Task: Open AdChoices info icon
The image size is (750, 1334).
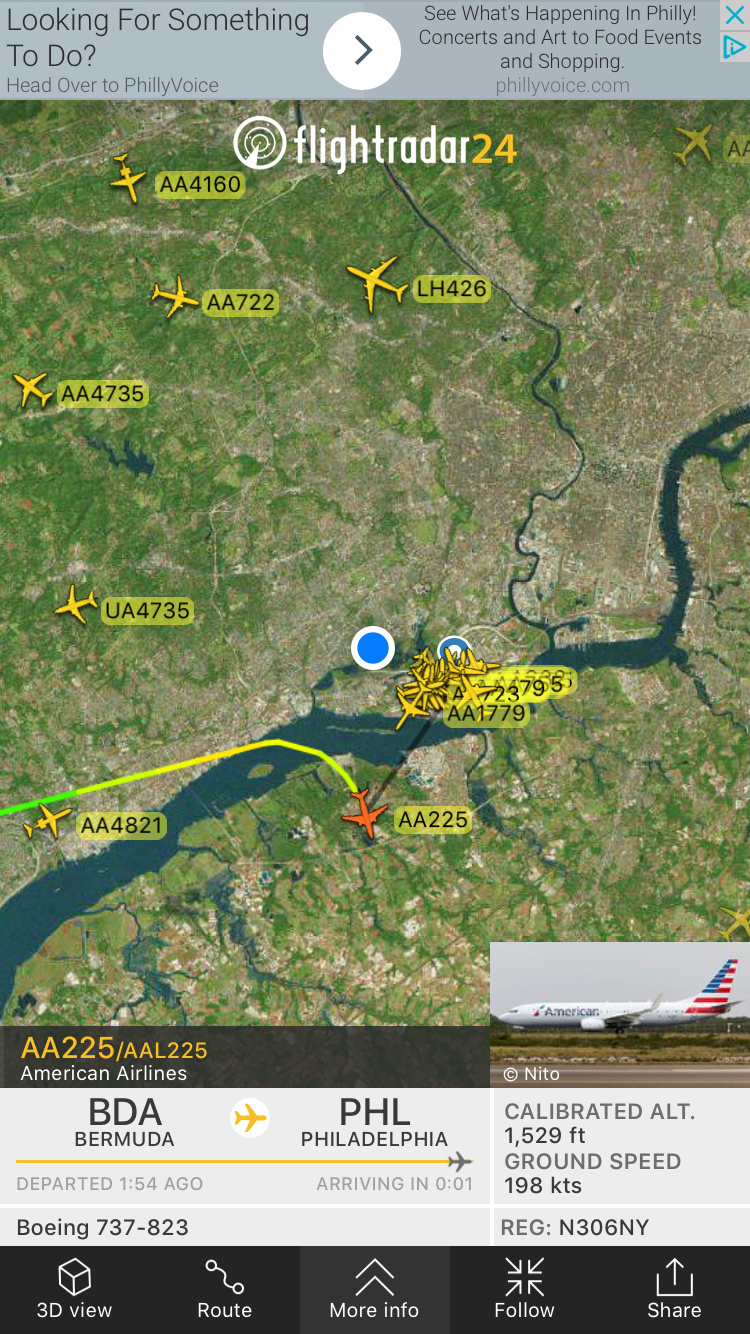Action: [735, 46]
